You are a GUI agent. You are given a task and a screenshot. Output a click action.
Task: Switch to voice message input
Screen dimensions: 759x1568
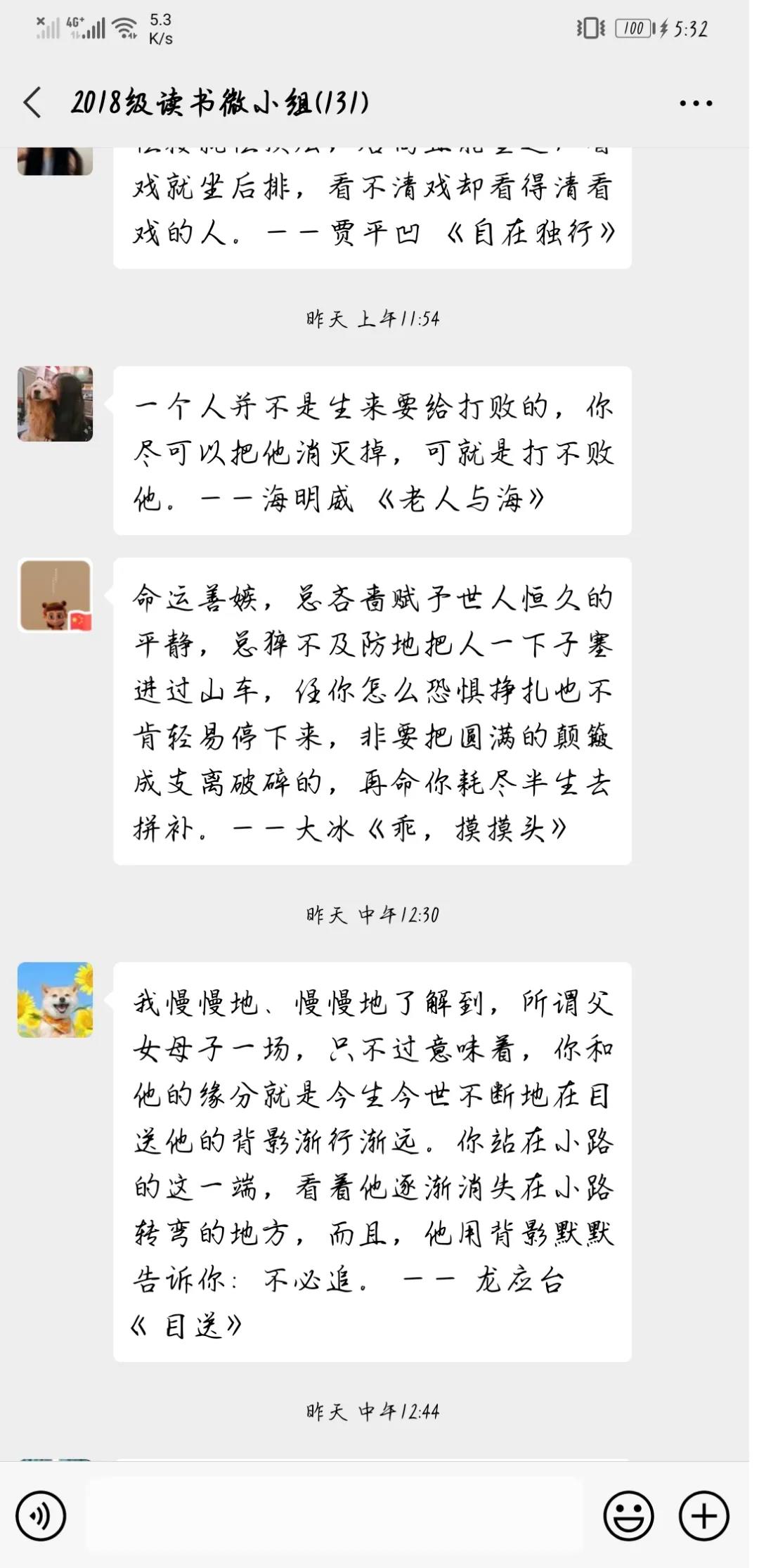click(x=41, y=1516)
